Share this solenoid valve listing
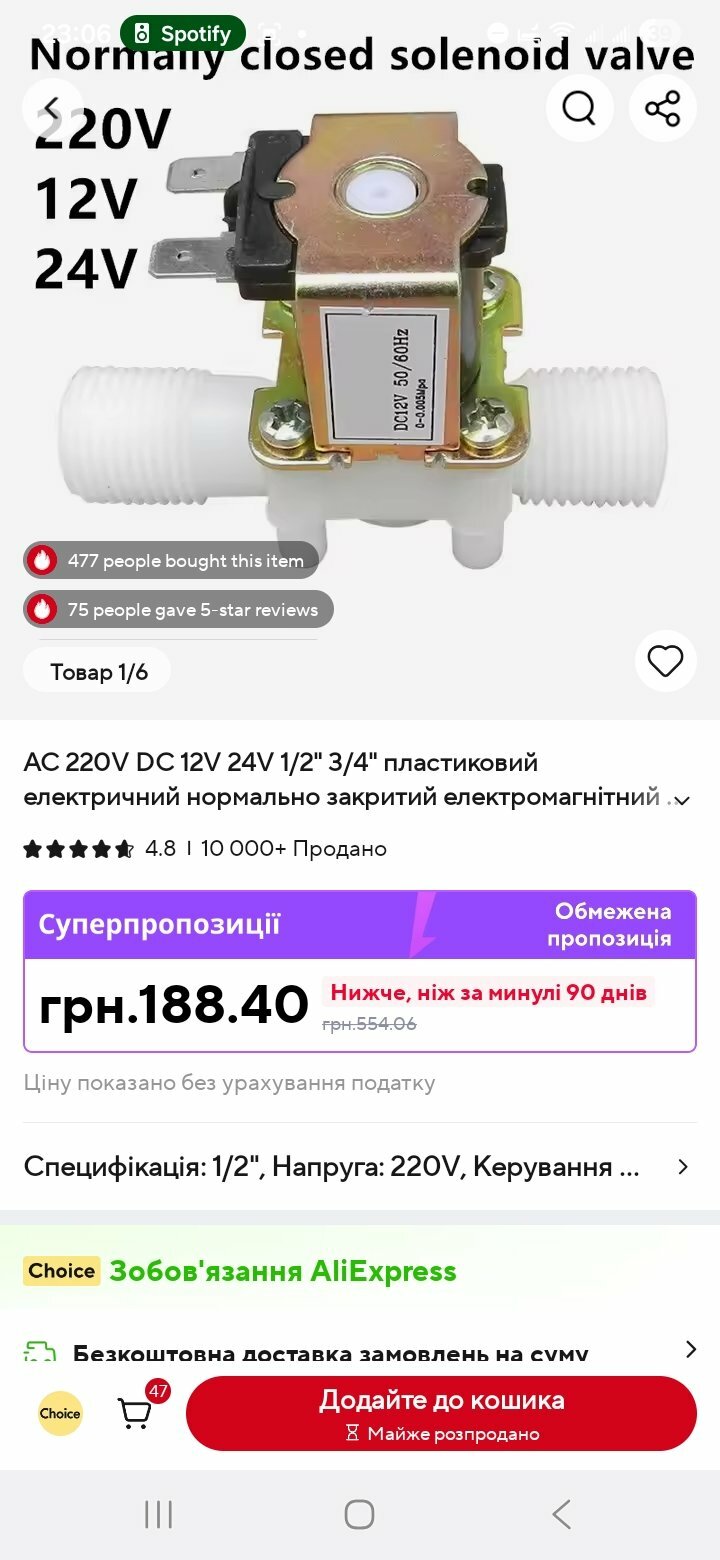Viewport: 720px width, 1560px height. [x=662, y=108]
